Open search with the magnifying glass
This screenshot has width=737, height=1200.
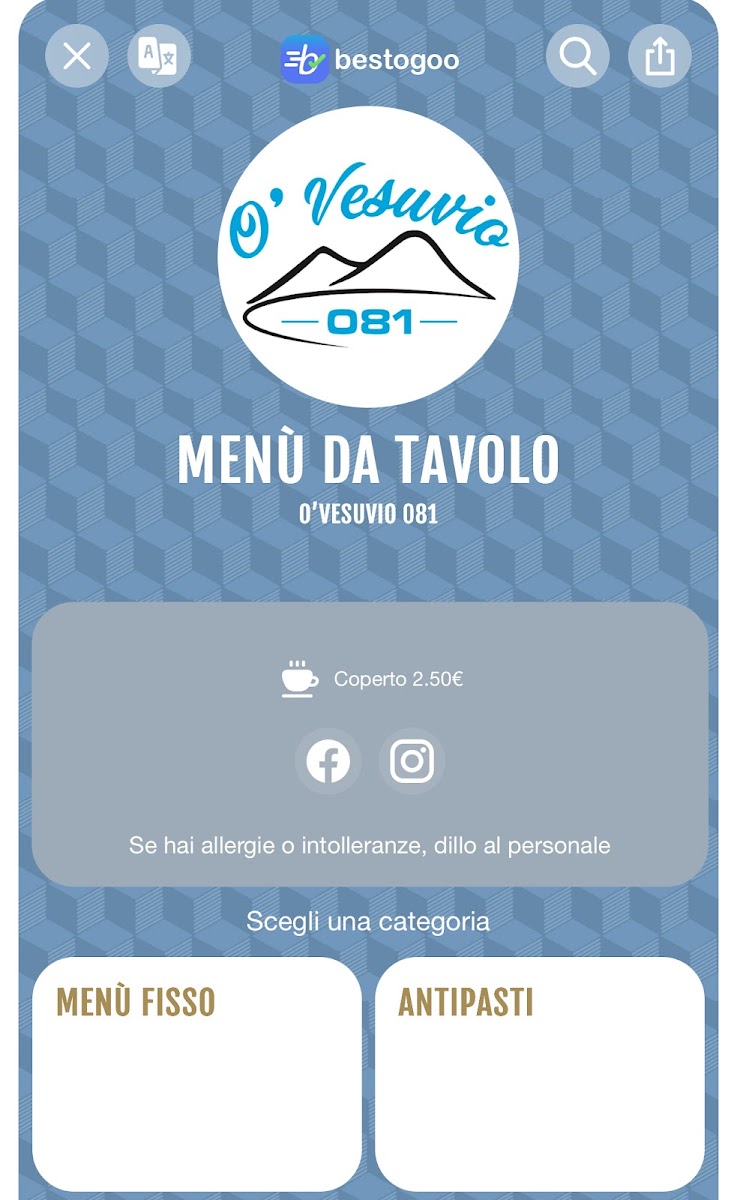(578, 56)
